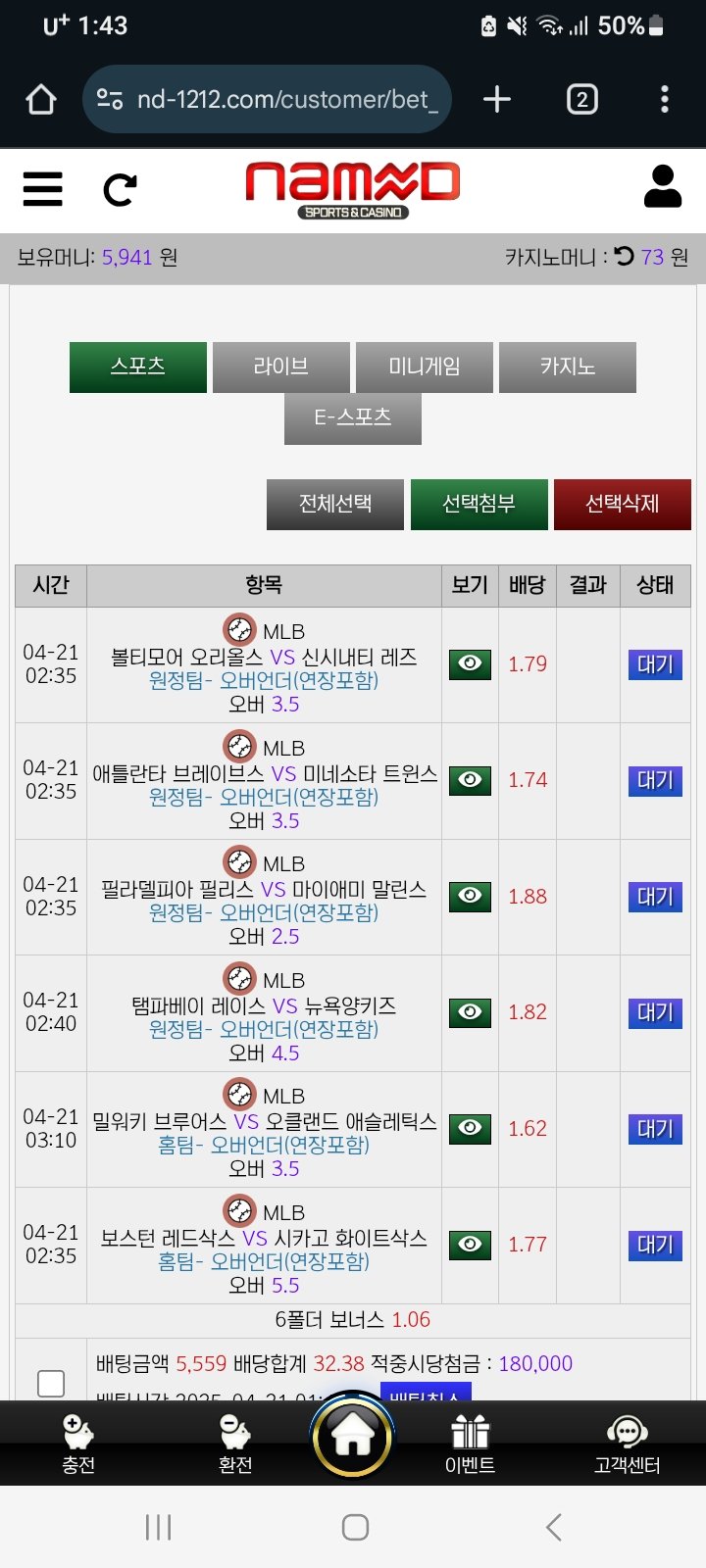Tap the 전체선택 button
706x1568 pixels.
pos(334,504)
